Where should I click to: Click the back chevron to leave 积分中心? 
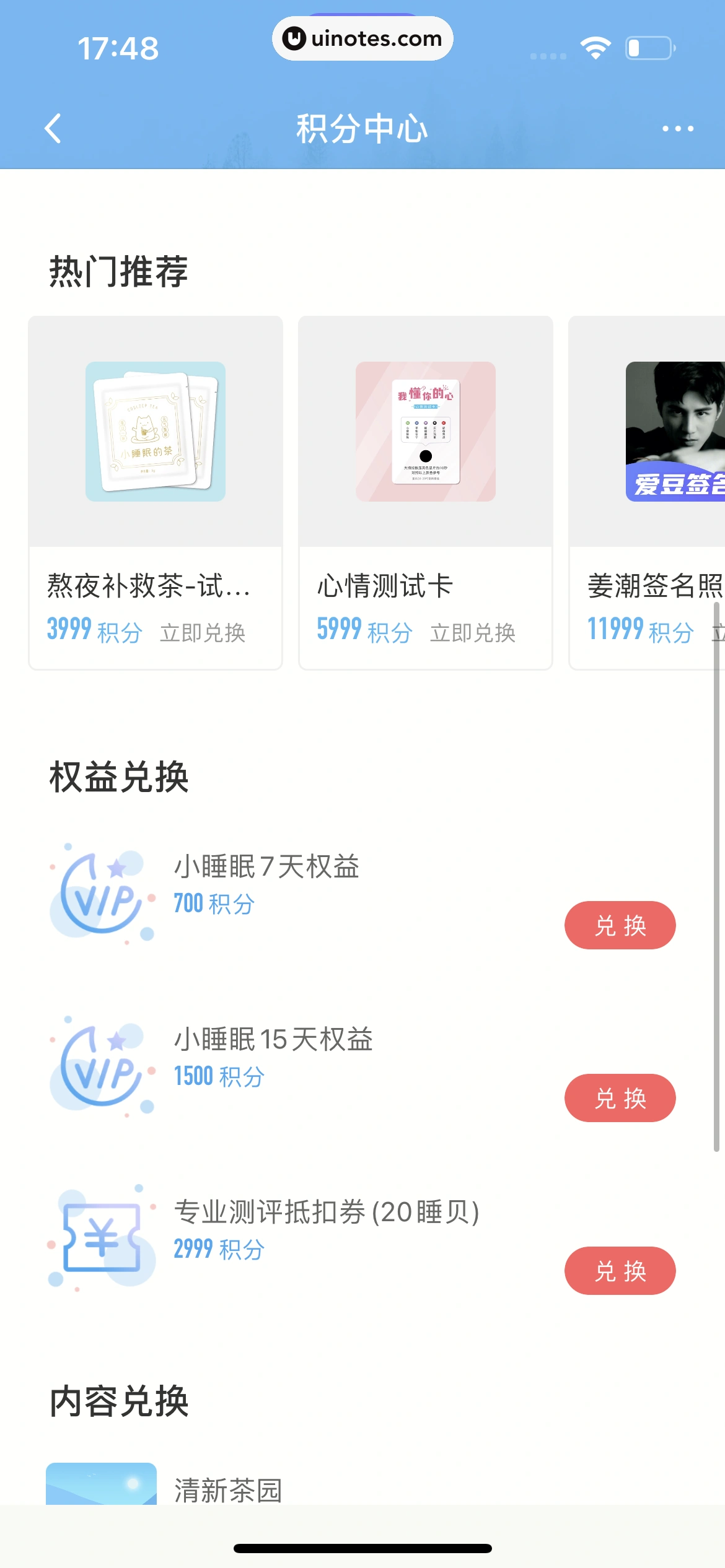pyautogui.click(x=52, y=128)
